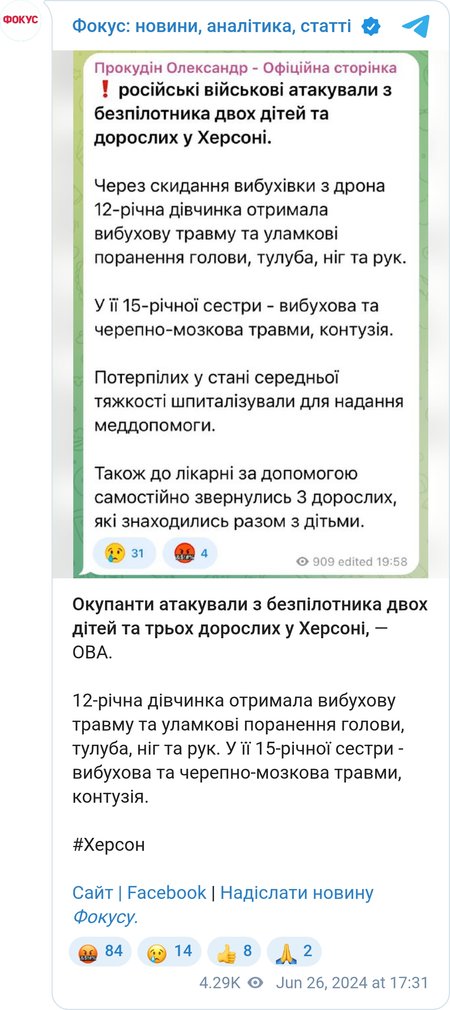450x1010 pixels.
Task: Open the Фокус channel avatar
Action: 20,20
